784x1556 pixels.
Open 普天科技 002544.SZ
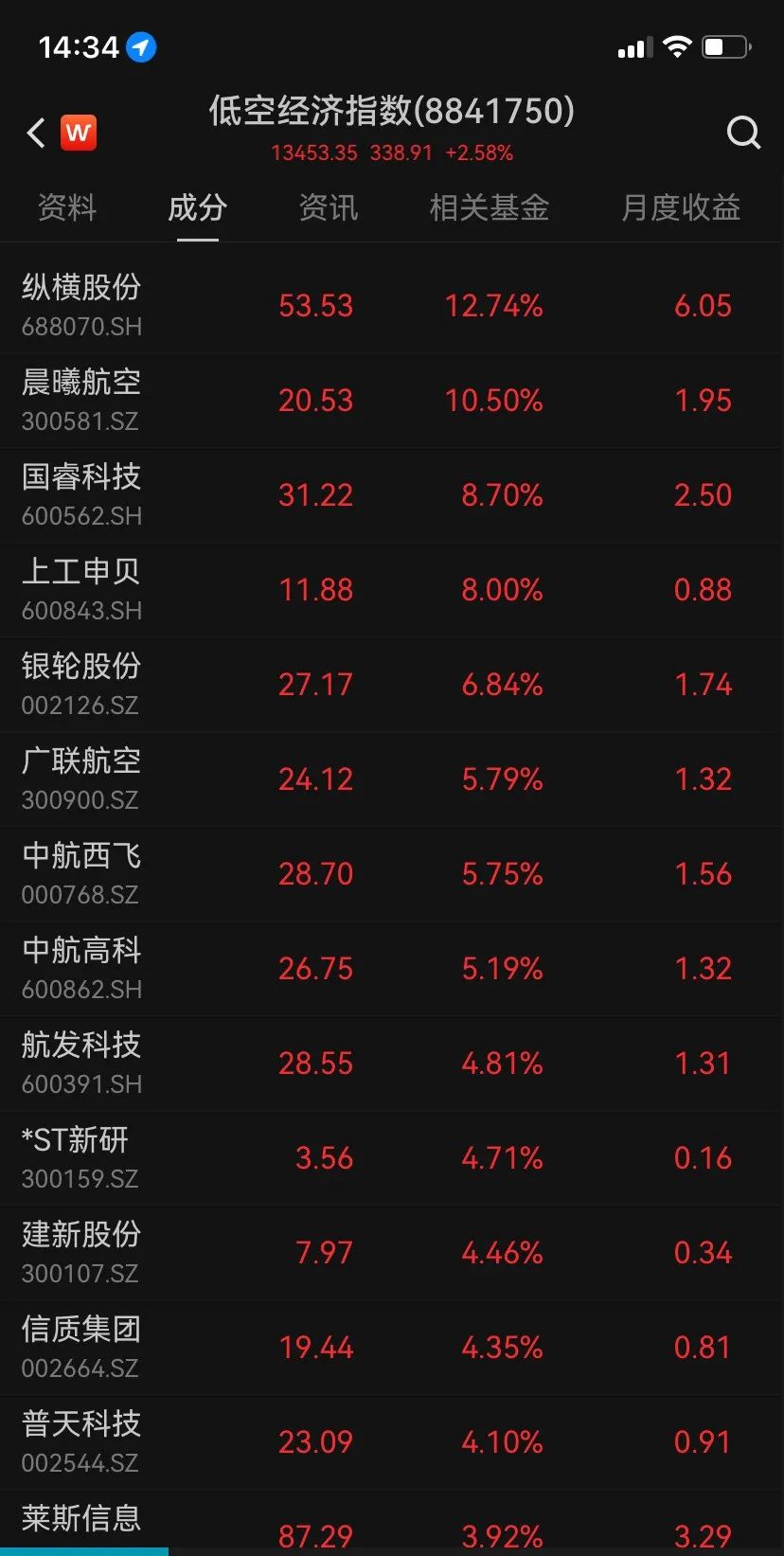click(x=392, y=1442)
